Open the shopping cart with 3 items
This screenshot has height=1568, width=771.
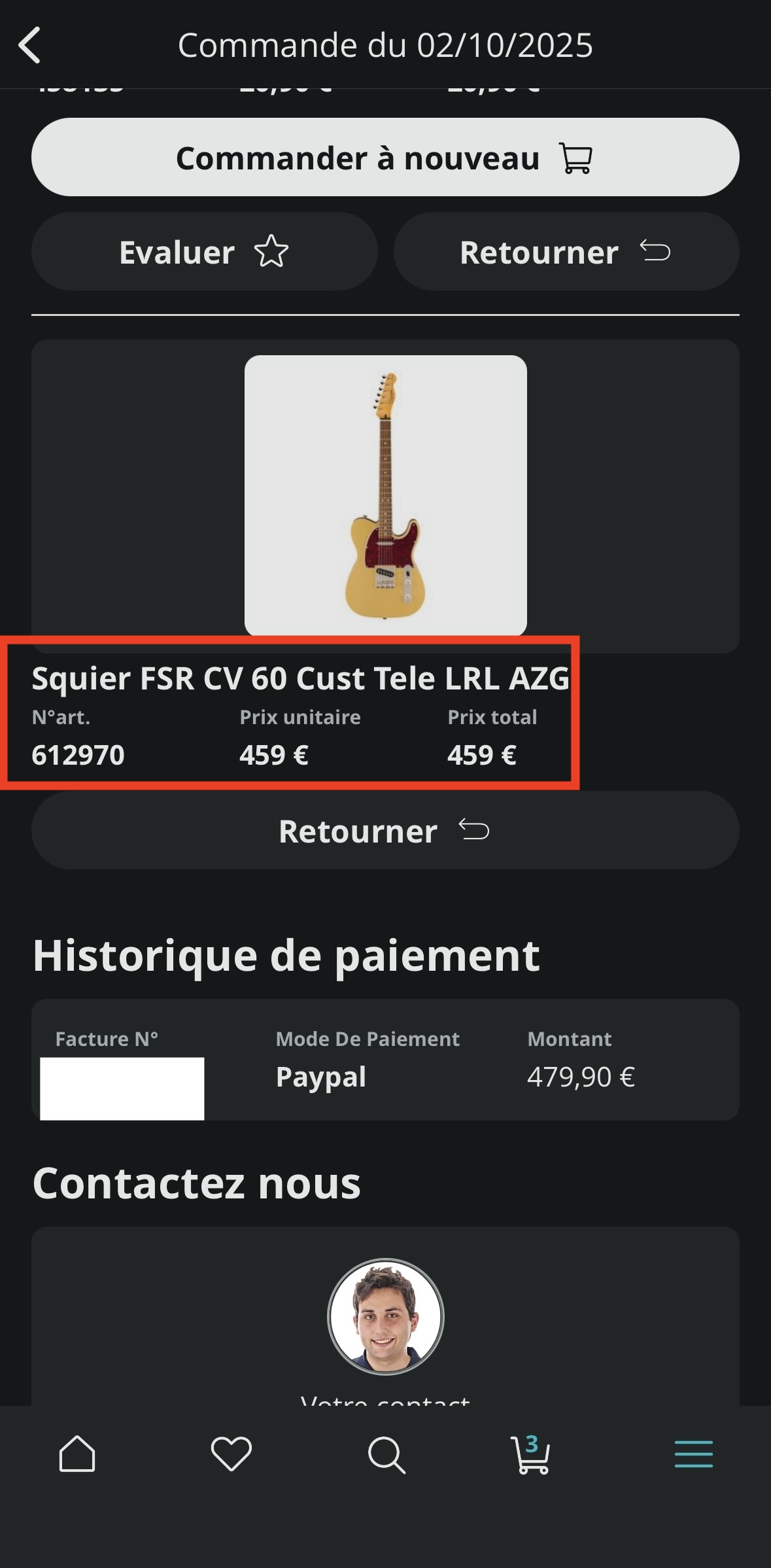[530, 1455]
